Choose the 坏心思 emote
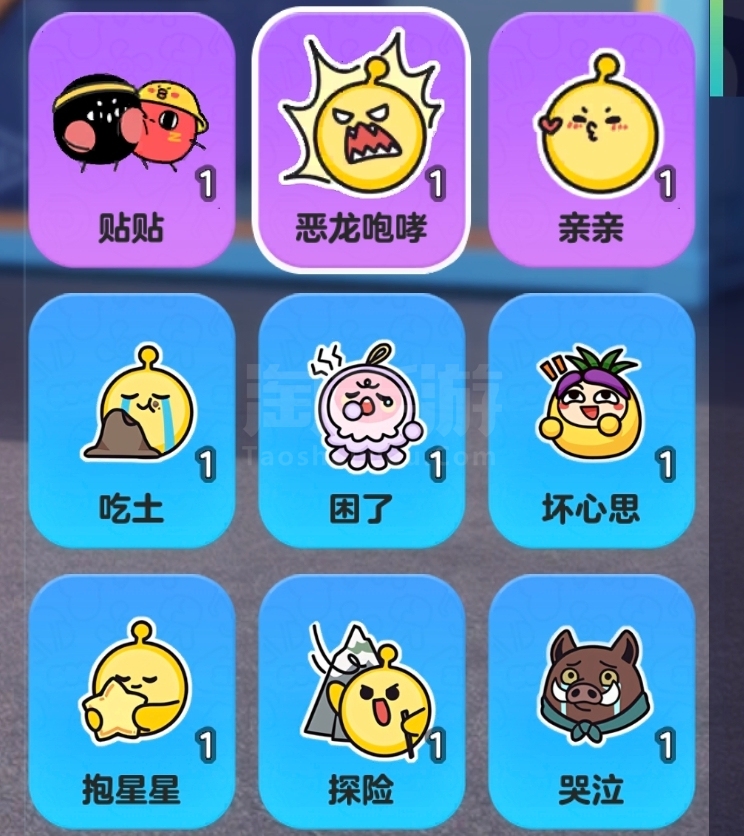744x836 pixels. pyautogui.click(x=591, y=420)
